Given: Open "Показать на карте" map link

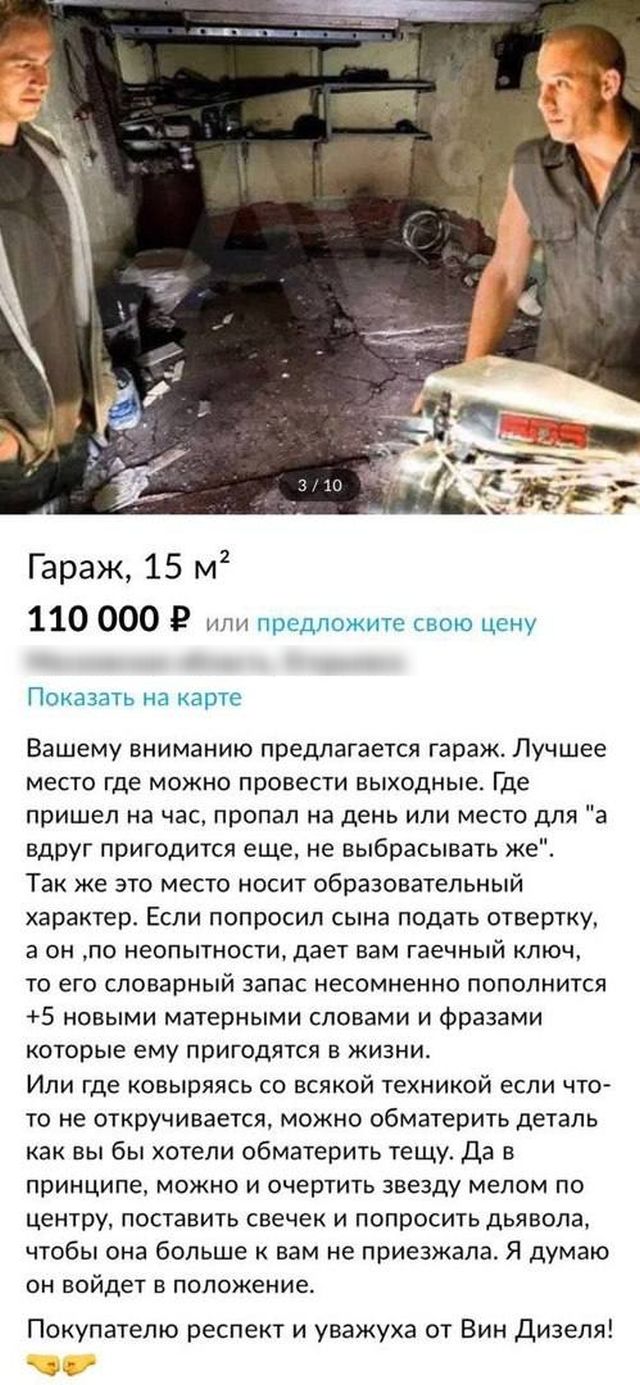Looking at the screenshot, I should pyautogui.click(x=134, y=697).
